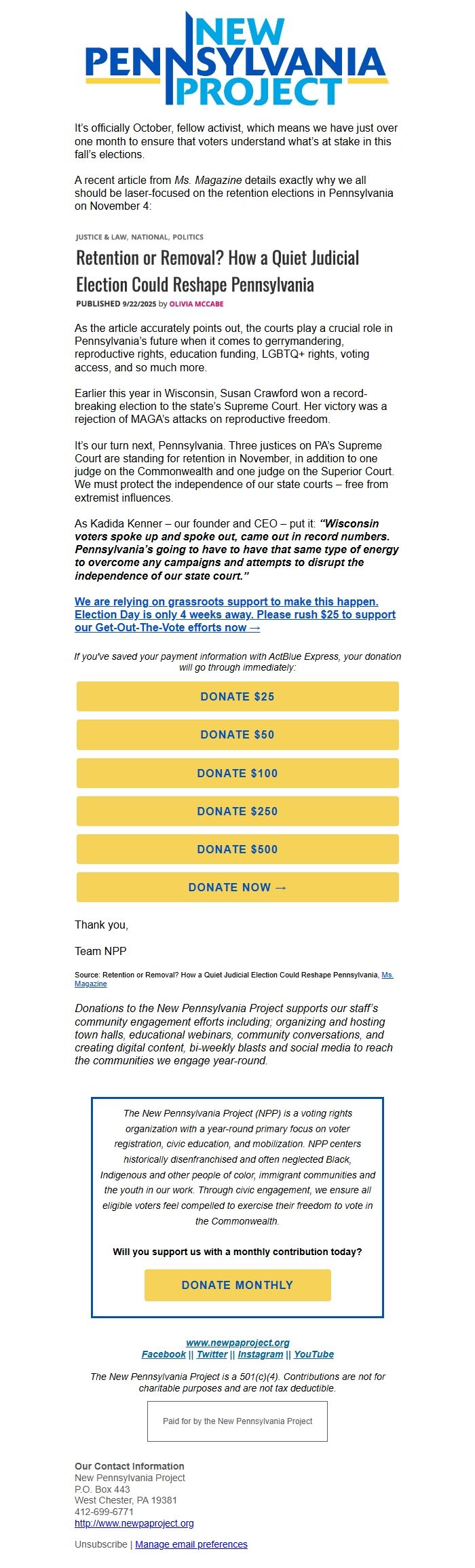Screen dimensions: 475x1568
Task: Tap the Donate $25 button
Action: pyautogui.click(x=237, y=696)
